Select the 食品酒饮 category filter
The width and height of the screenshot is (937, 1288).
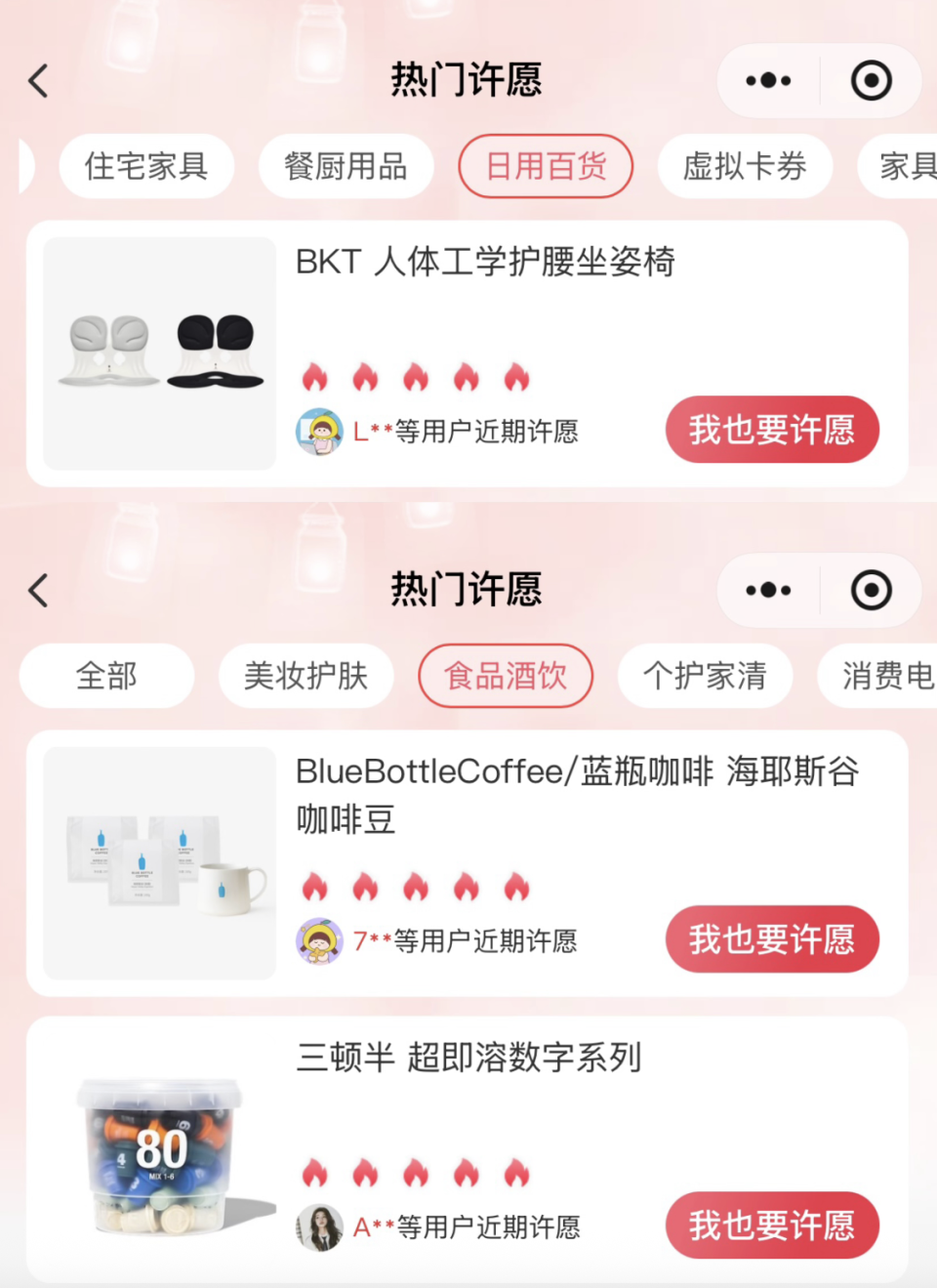tap(506, 676)
